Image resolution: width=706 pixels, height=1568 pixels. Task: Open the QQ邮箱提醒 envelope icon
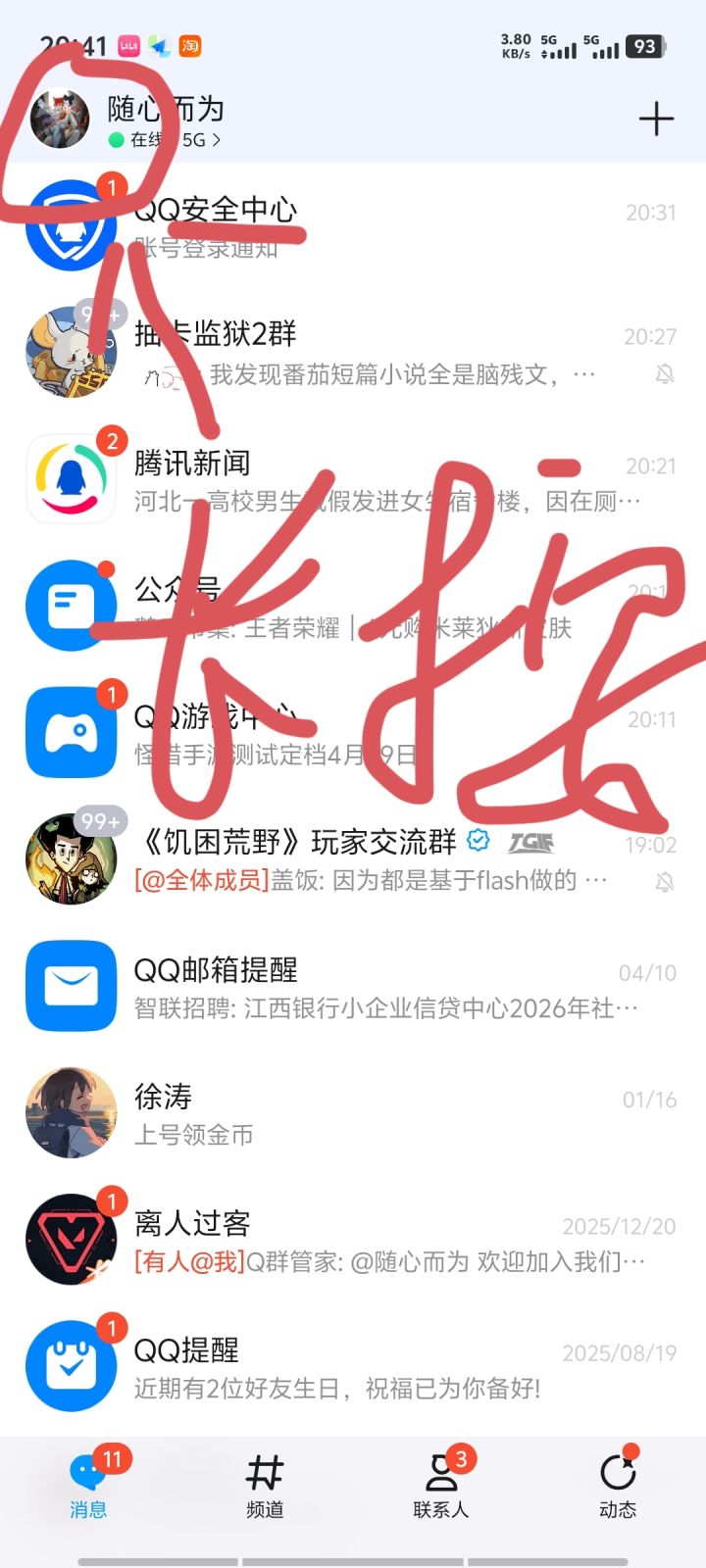click(x=70, y=986)
